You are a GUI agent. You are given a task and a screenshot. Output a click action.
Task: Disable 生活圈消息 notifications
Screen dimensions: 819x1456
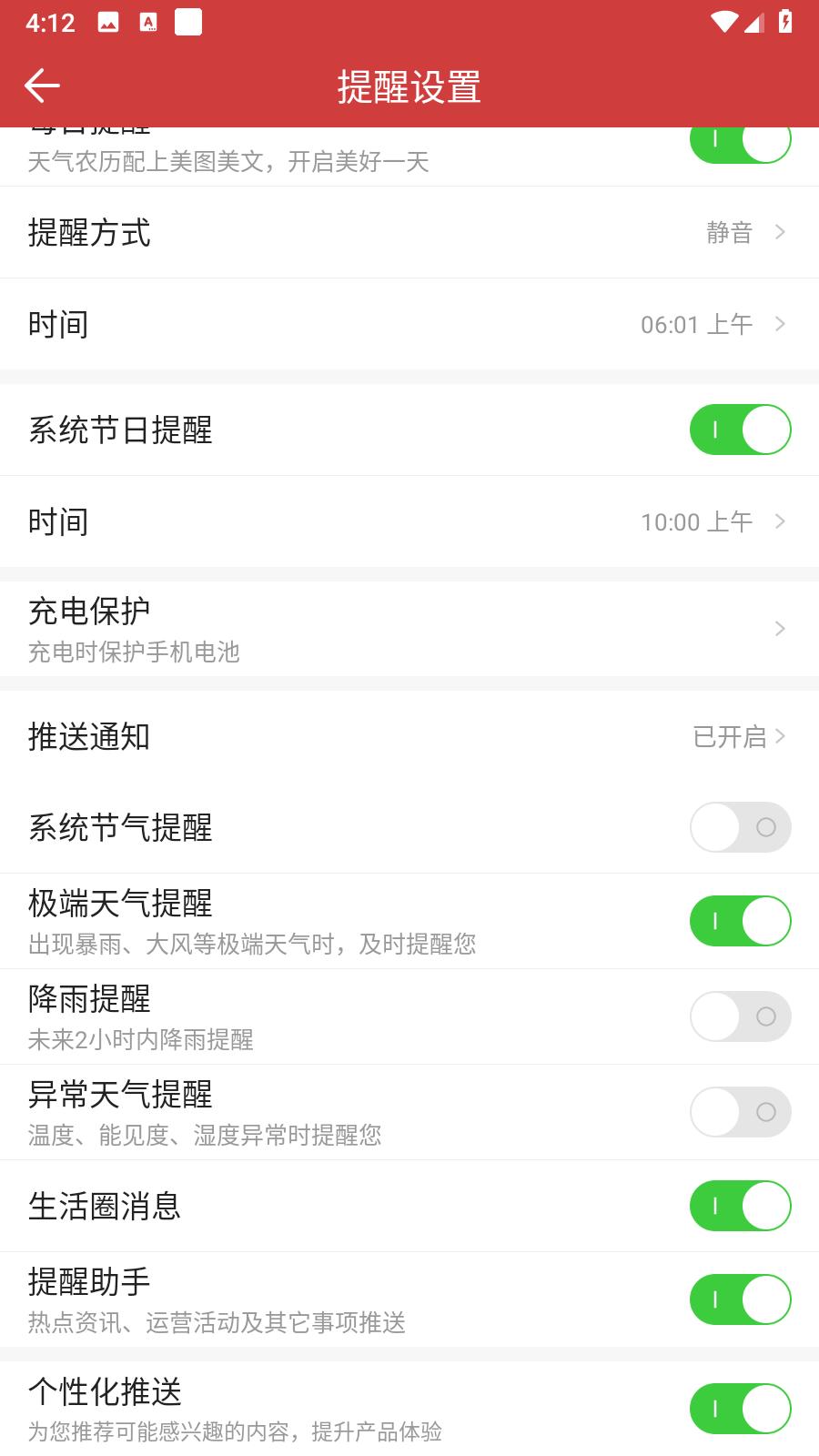740,1206
